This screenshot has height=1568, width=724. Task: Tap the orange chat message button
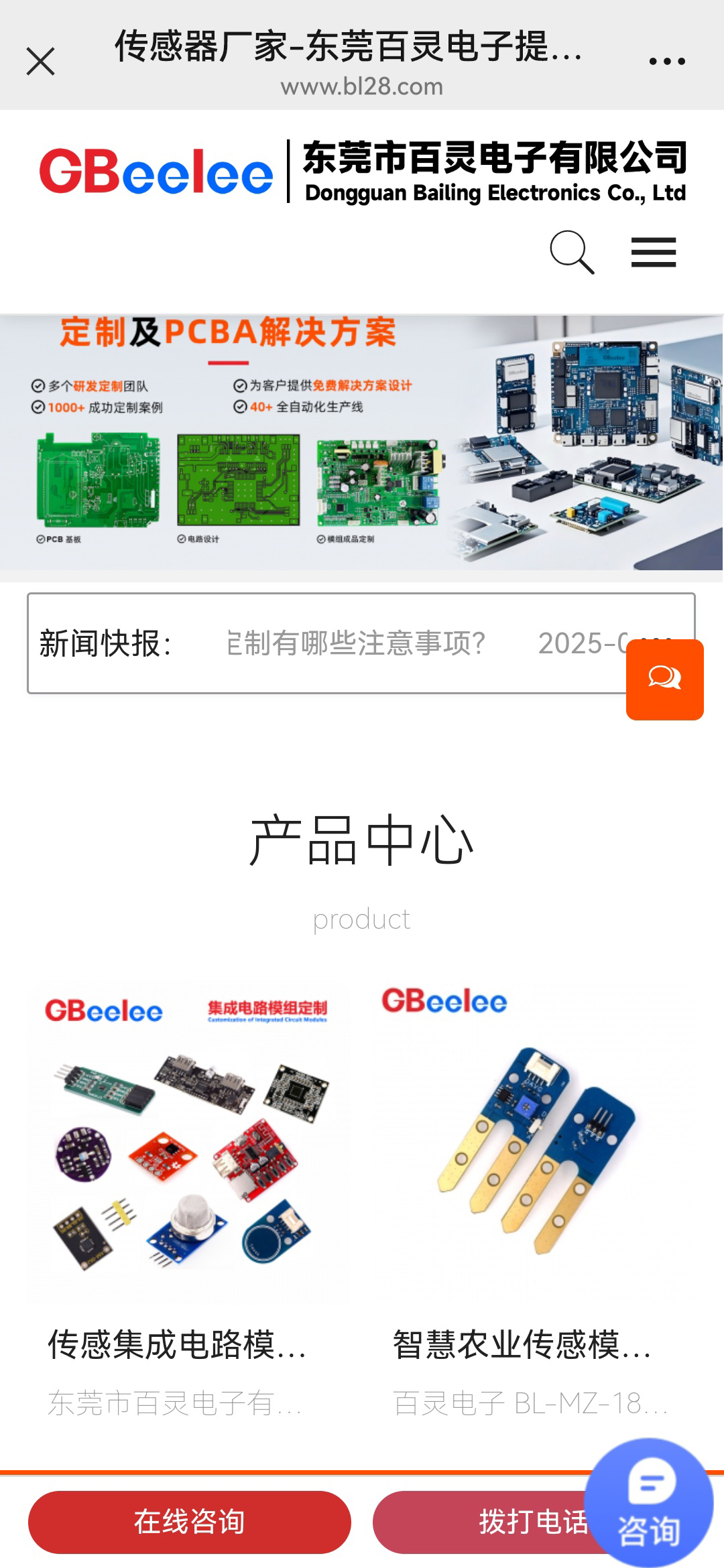click(x=664, y=679)
